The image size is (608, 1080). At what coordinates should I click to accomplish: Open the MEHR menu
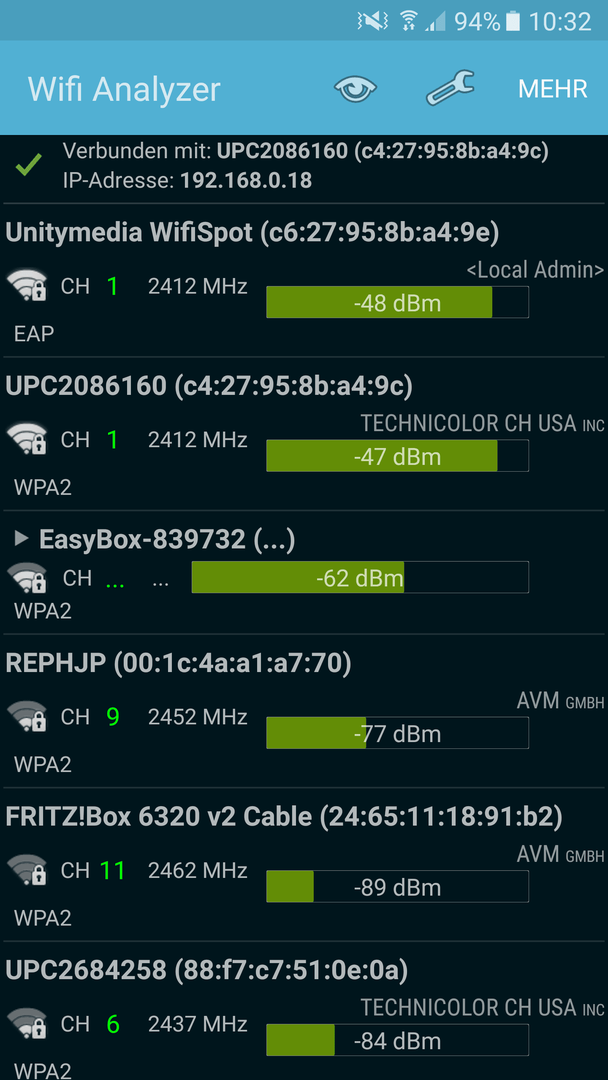point(553,89)
